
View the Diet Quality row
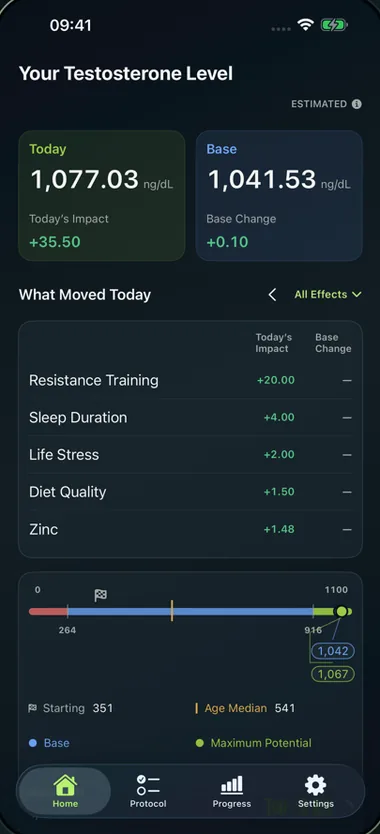pos(190,492)
